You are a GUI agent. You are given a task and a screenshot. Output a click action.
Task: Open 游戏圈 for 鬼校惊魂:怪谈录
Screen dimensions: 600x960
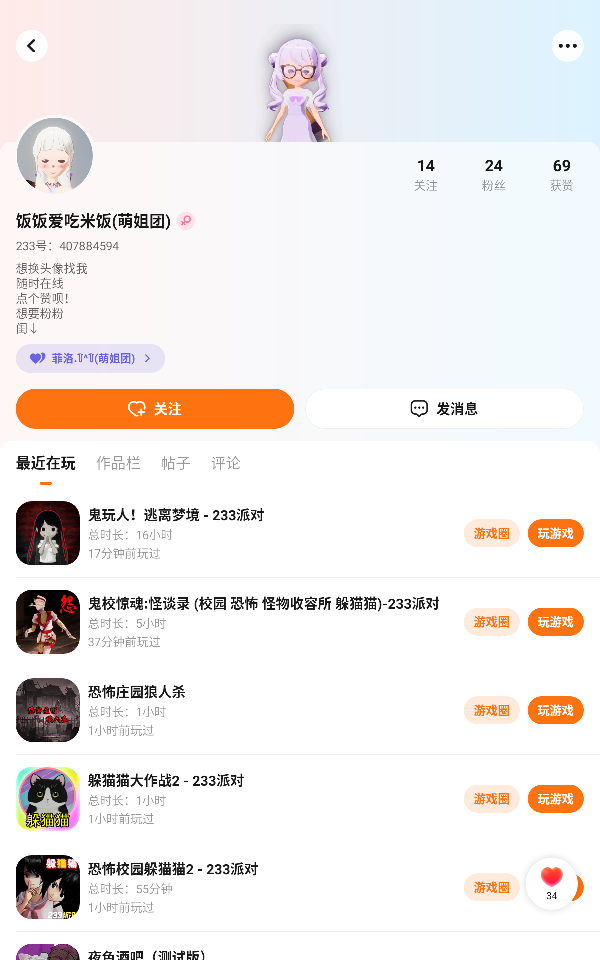(x=491, y=622)
